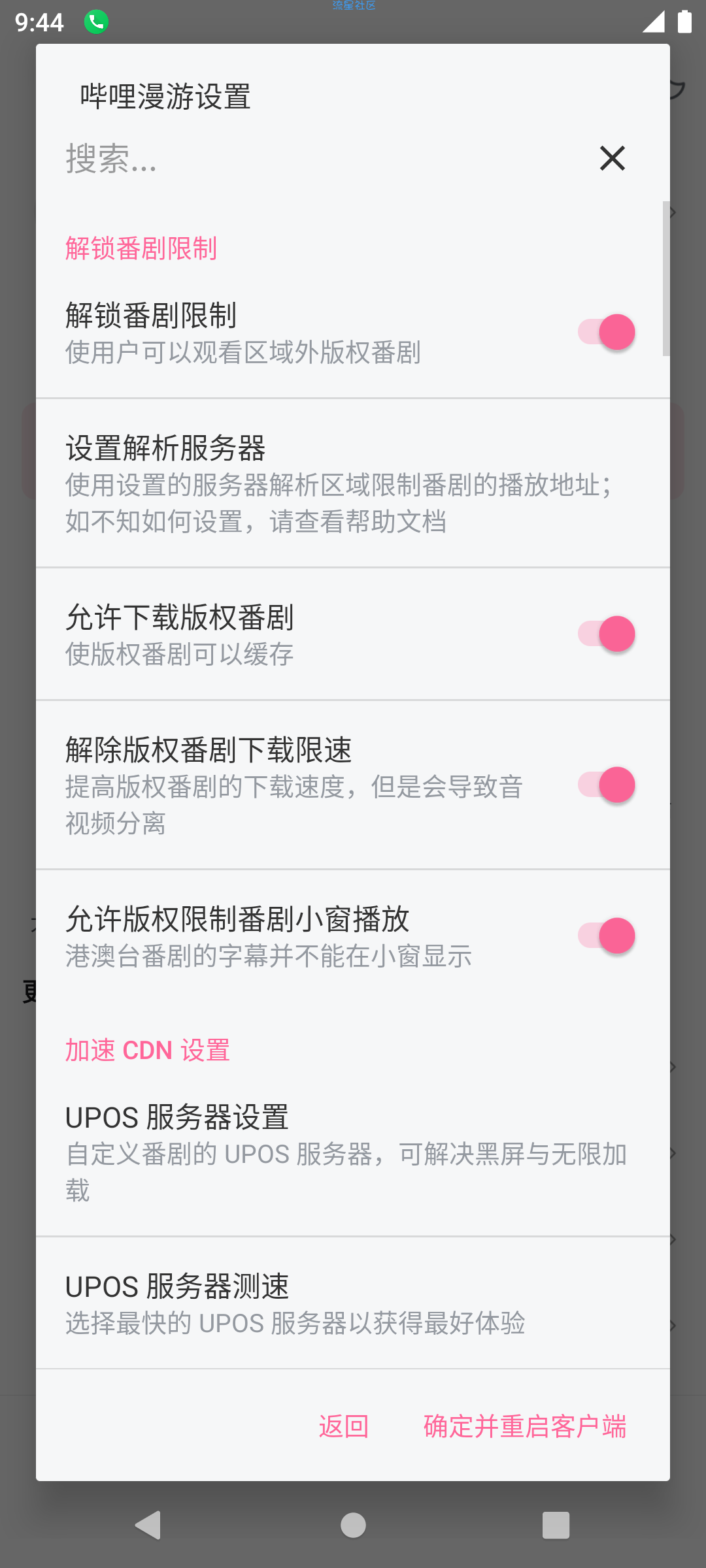This screenshot has width=706, height=1568.
Task: Open UPOS 服务器测速
Action: [353, 1303]
